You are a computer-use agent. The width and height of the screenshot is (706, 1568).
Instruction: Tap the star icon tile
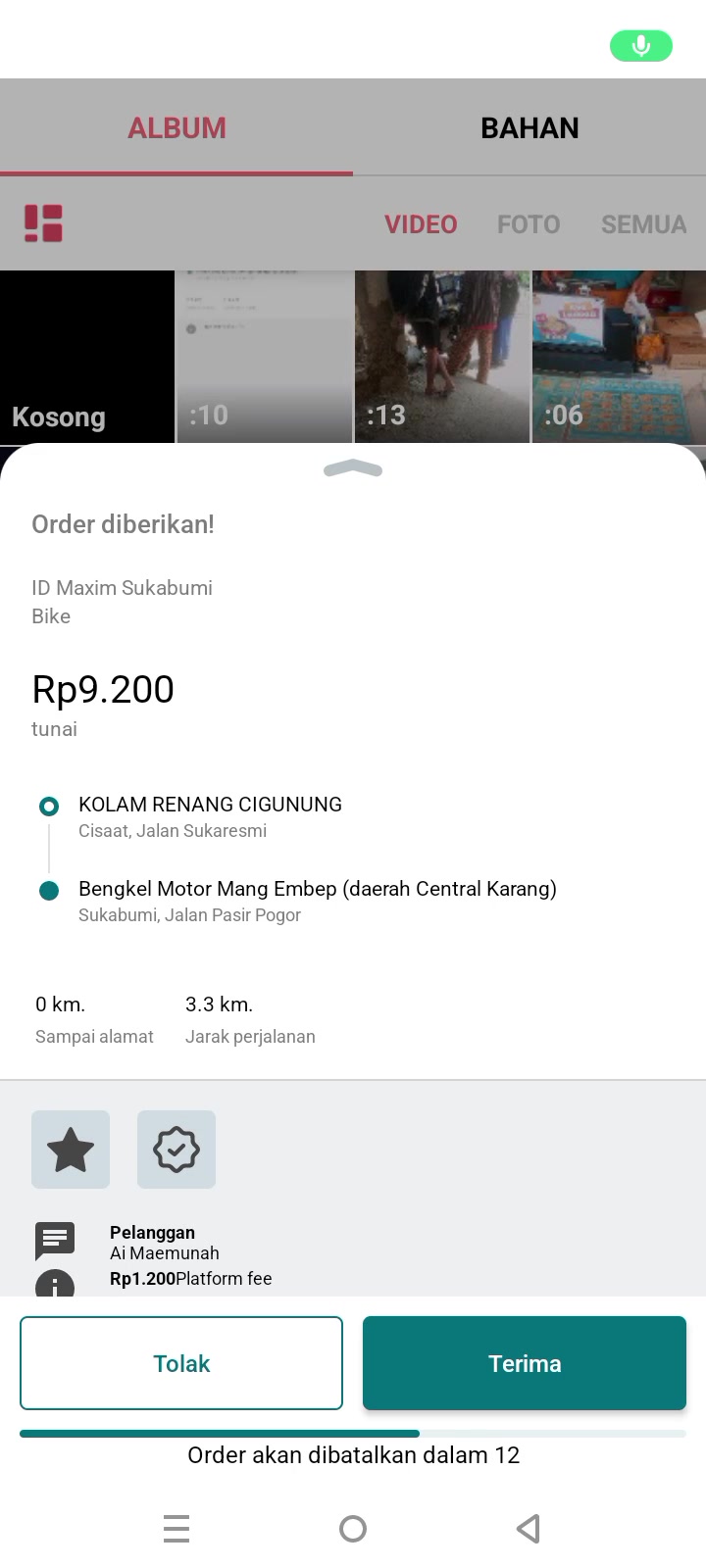point(71,1150)
